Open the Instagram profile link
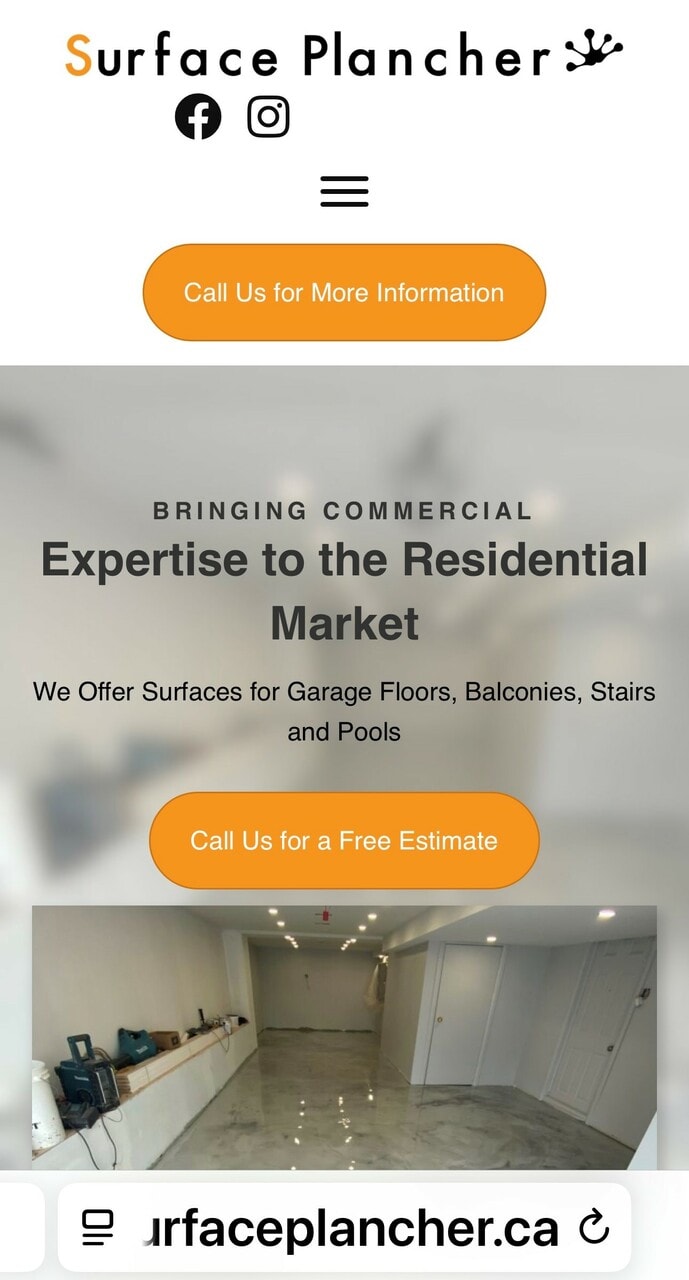 pos(268,117)
